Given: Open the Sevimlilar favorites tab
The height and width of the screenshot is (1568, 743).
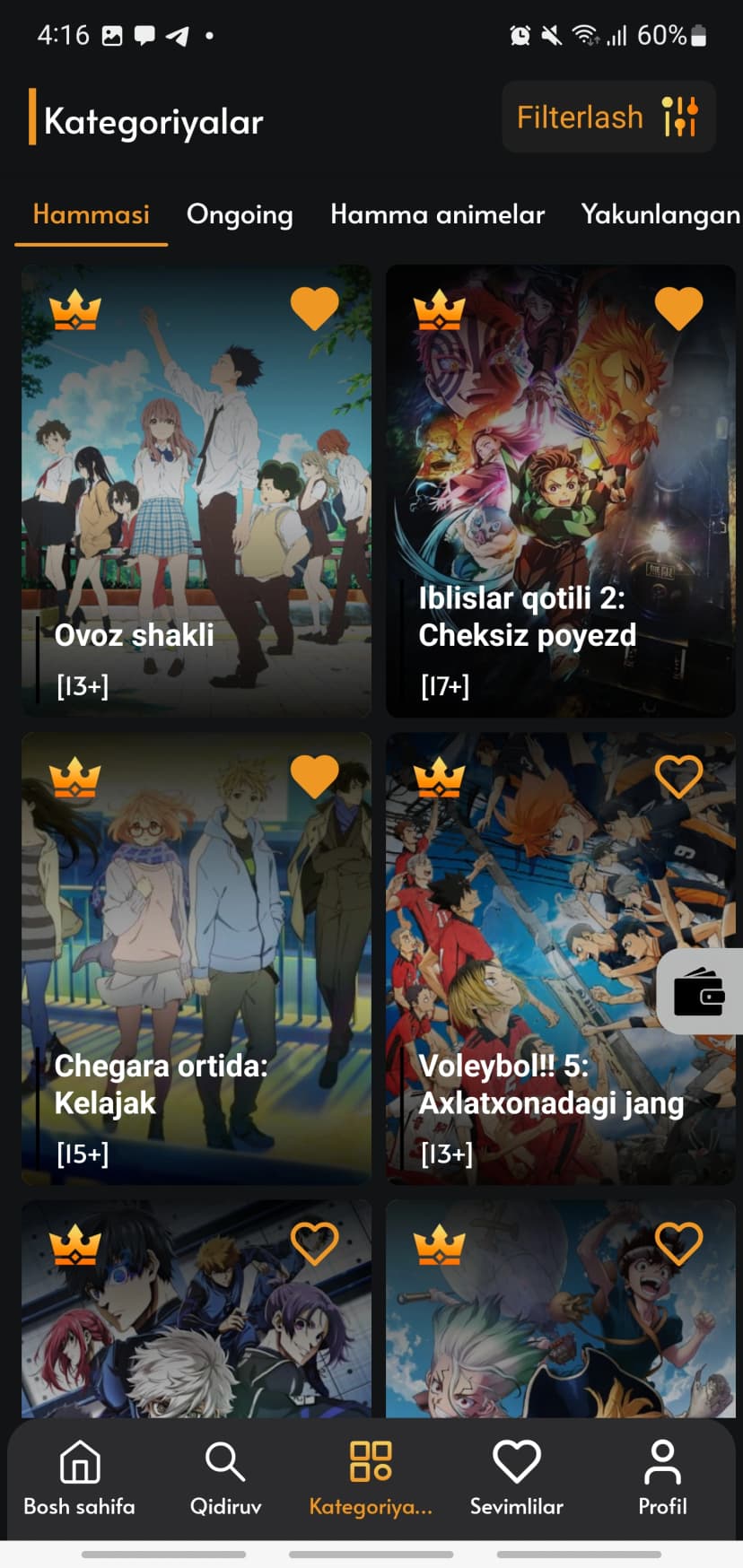Looking at the screenshot, I should point(517,1478).
